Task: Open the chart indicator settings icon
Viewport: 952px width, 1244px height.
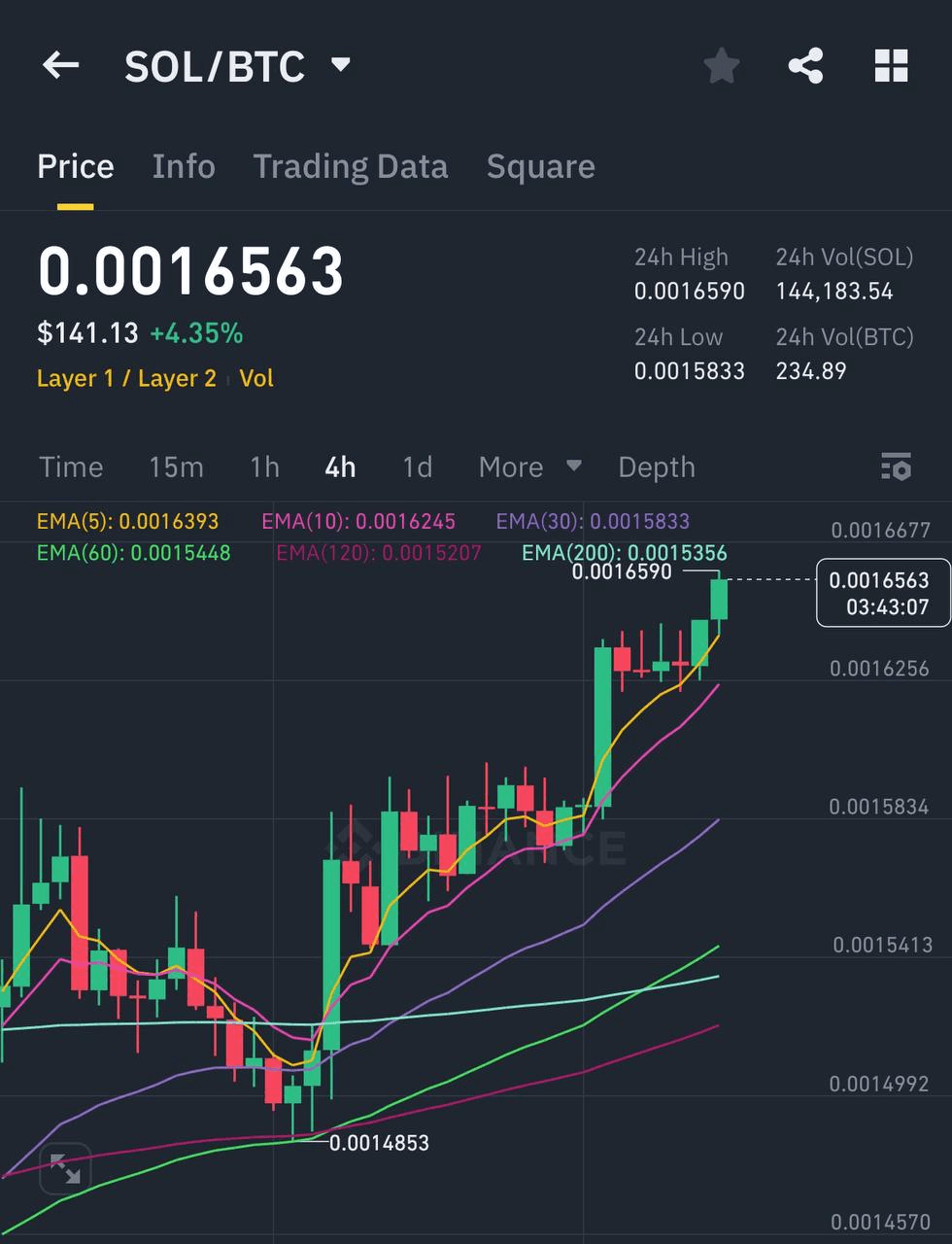Action: [x=896, y=467]
